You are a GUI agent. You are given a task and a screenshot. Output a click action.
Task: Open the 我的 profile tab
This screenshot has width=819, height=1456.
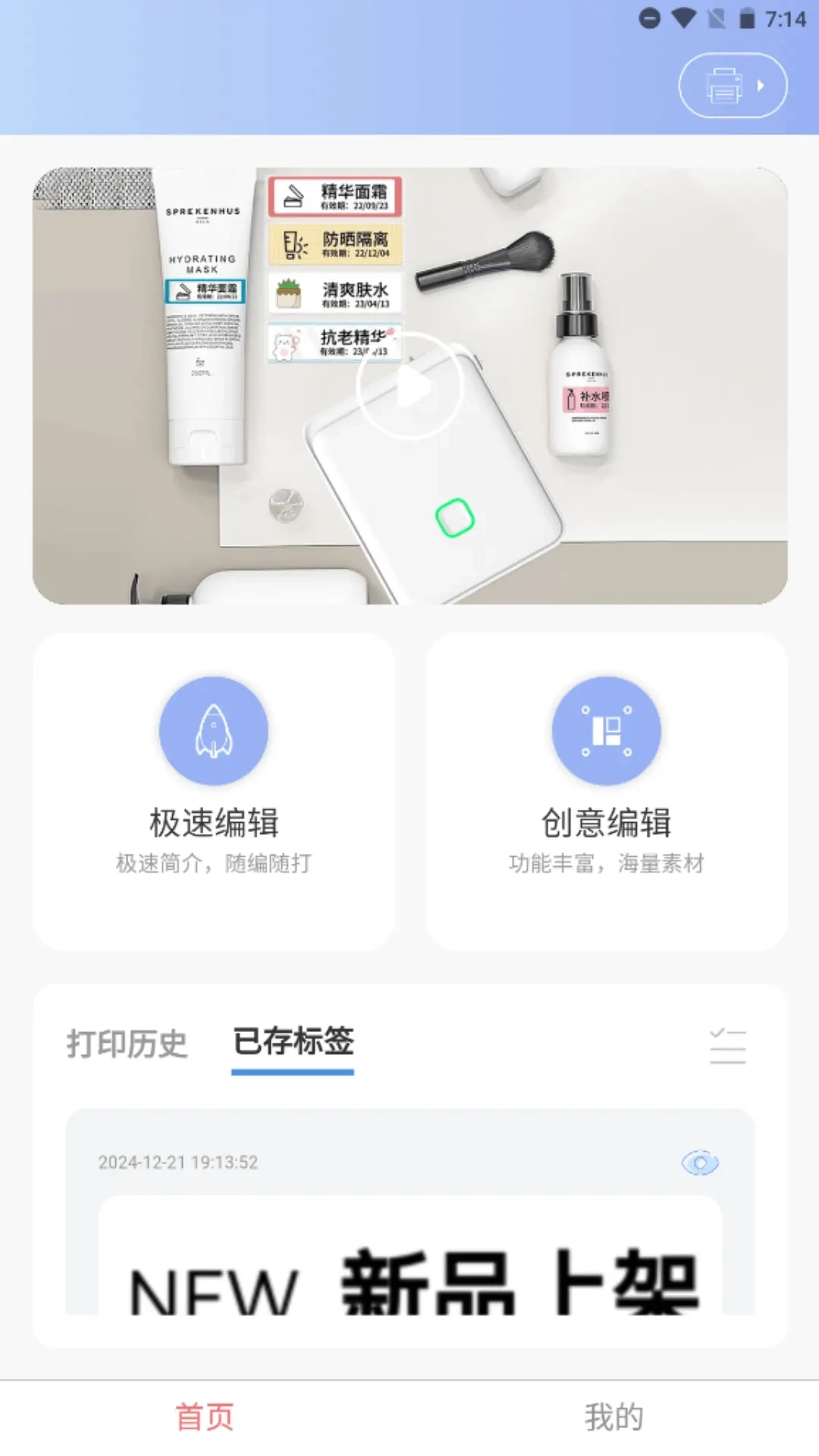click(x=614, y=1415)
